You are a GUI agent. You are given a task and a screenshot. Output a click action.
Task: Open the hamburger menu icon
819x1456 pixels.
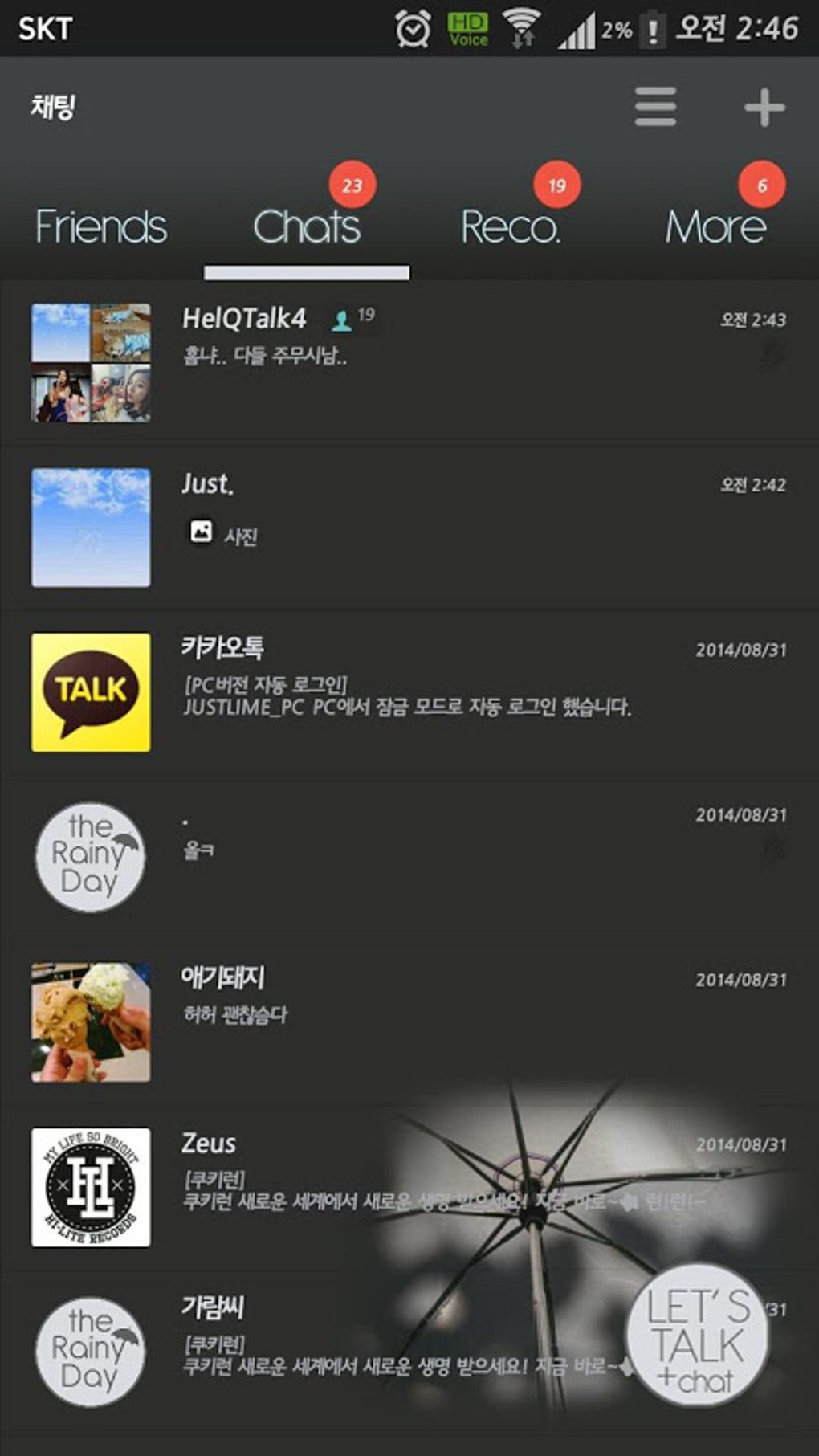click(x=655, y=107)
